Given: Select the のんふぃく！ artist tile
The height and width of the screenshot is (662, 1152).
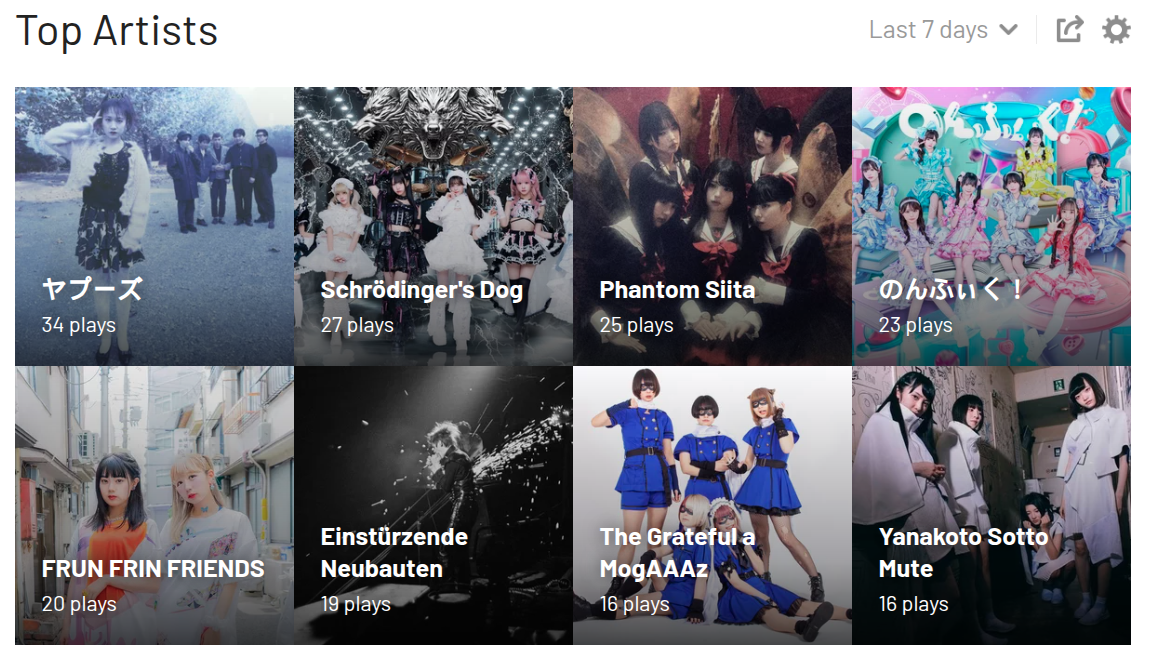Looking at the screenshot, I should pos(991,226).
